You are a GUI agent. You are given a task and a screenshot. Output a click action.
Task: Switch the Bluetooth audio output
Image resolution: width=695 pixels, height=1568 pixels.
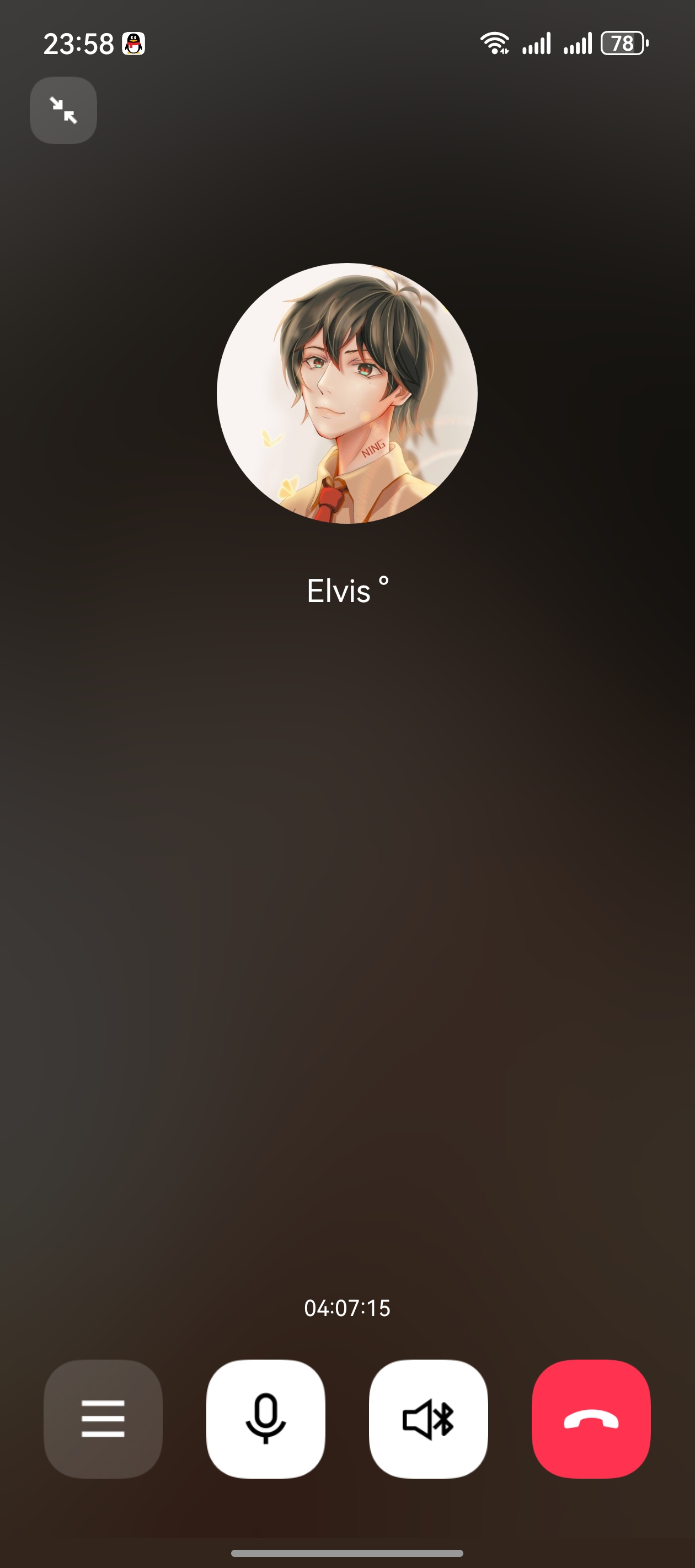(x=428, y=1418)
